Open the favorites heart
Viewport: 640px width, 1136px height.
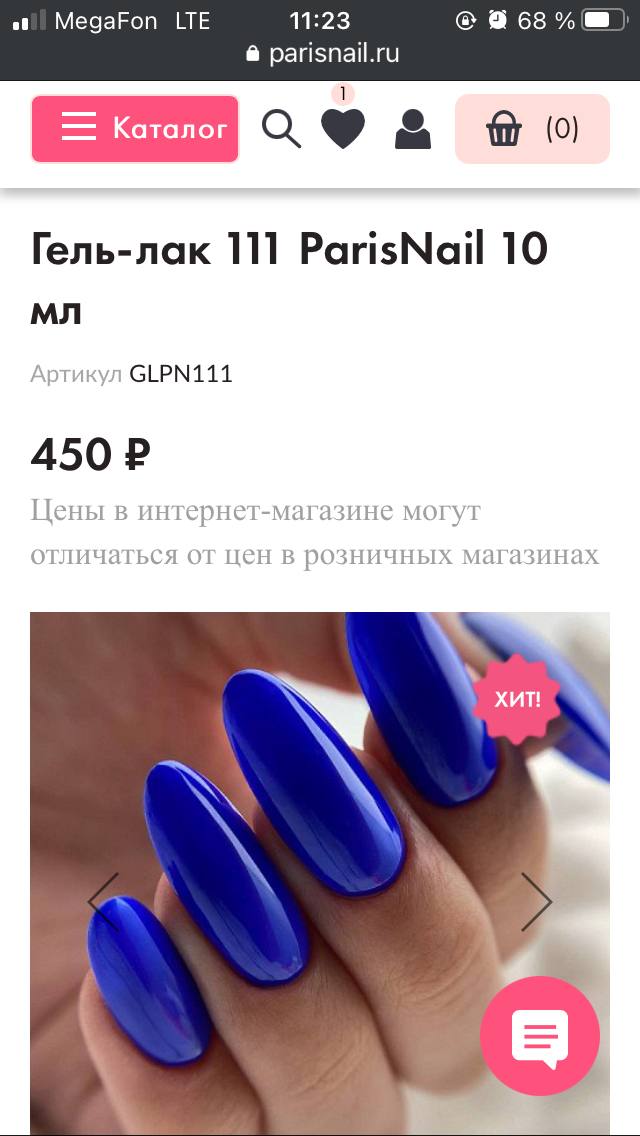point(343,128)
